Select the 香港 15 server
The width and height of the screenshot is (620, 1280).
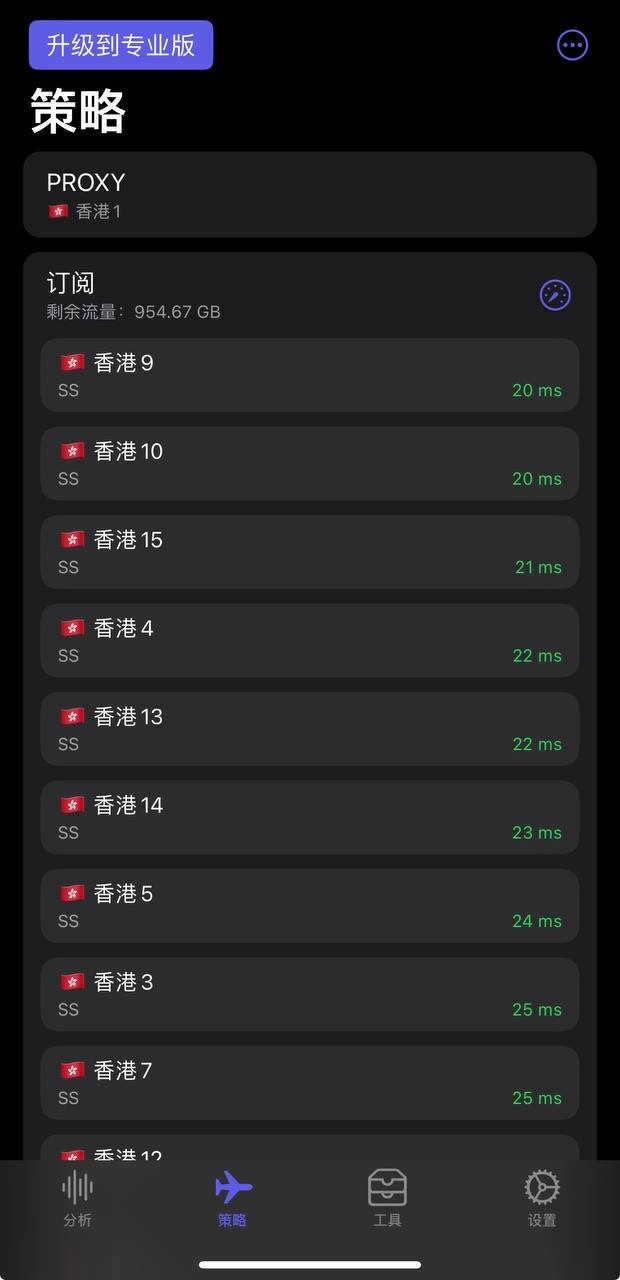tap(310, 552)
